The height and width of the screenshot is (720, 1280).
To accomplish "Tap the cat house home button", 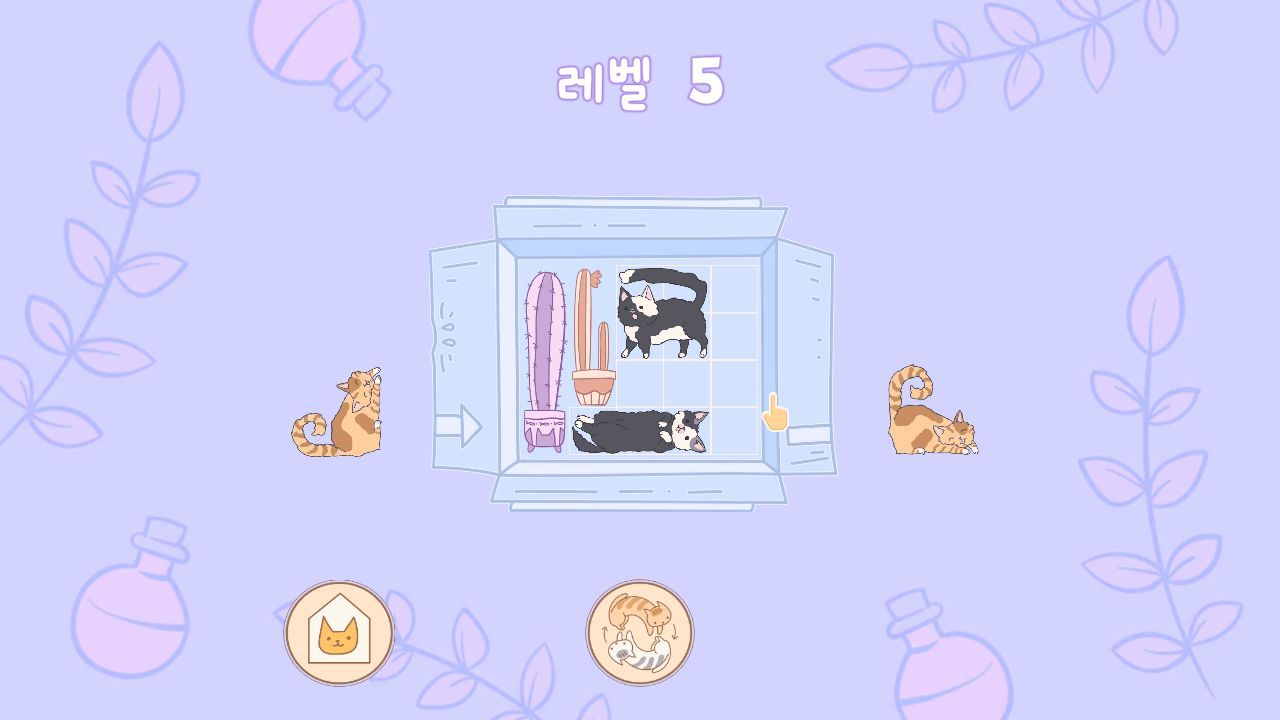I will [339, 633].
